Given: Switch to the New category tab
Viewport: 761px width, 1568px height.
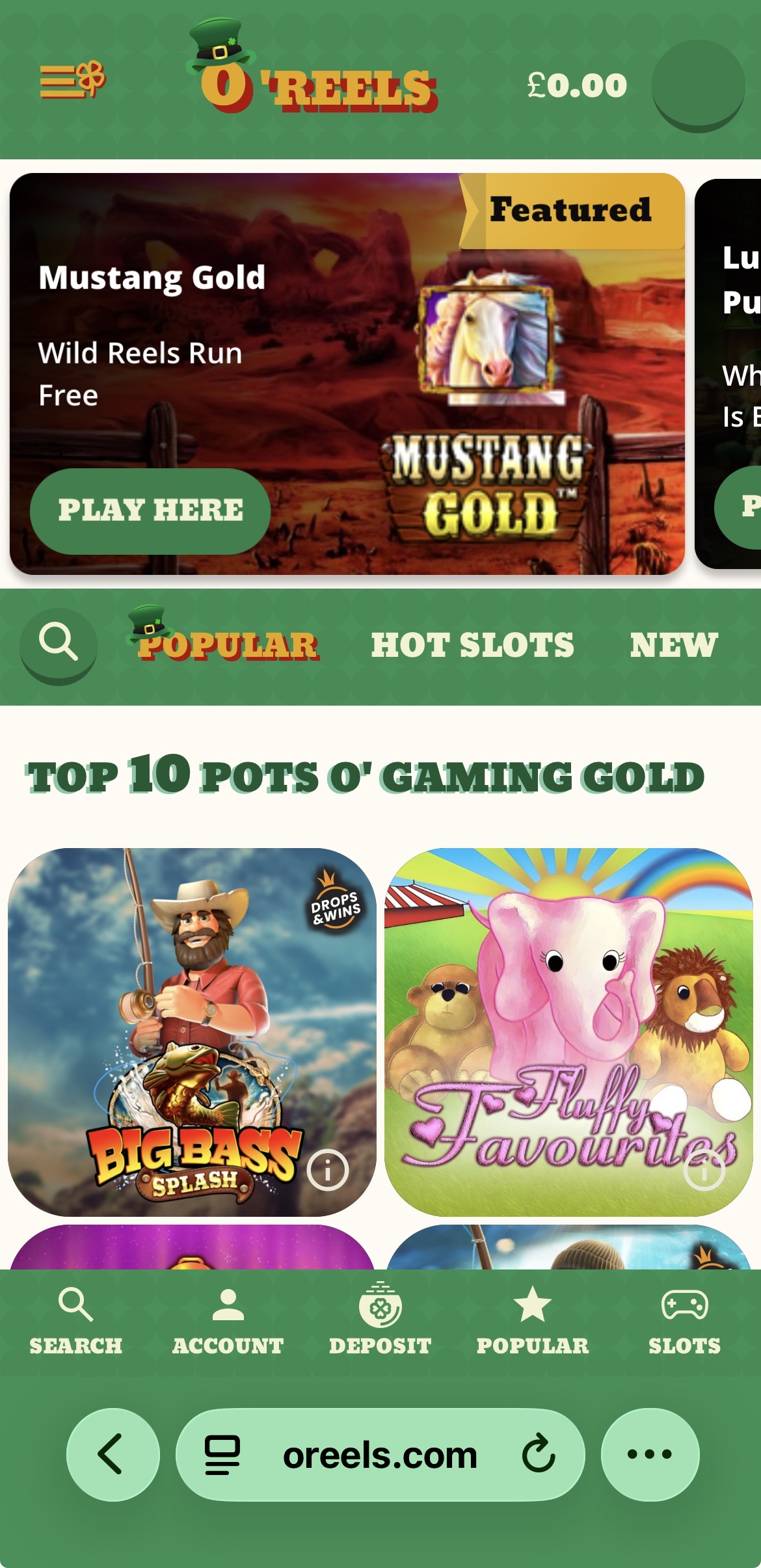Looking at the screenshot, I should click(x=673, y=645).
